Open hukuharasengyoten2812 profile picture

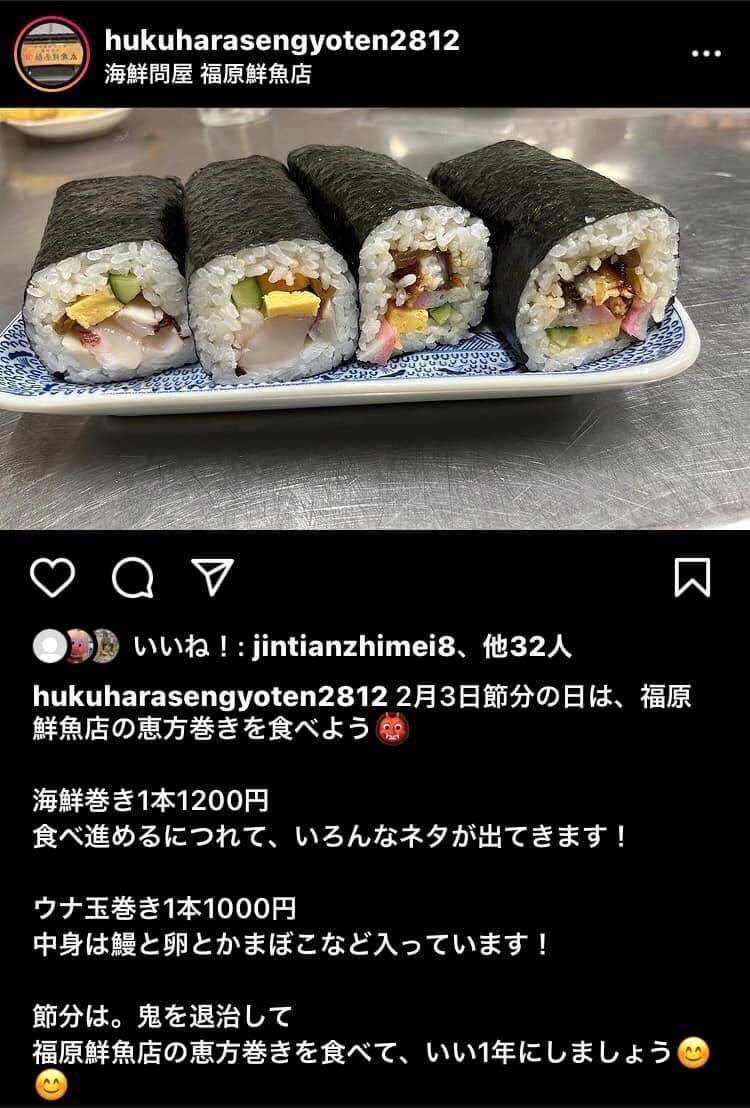(x=52, y=54)
